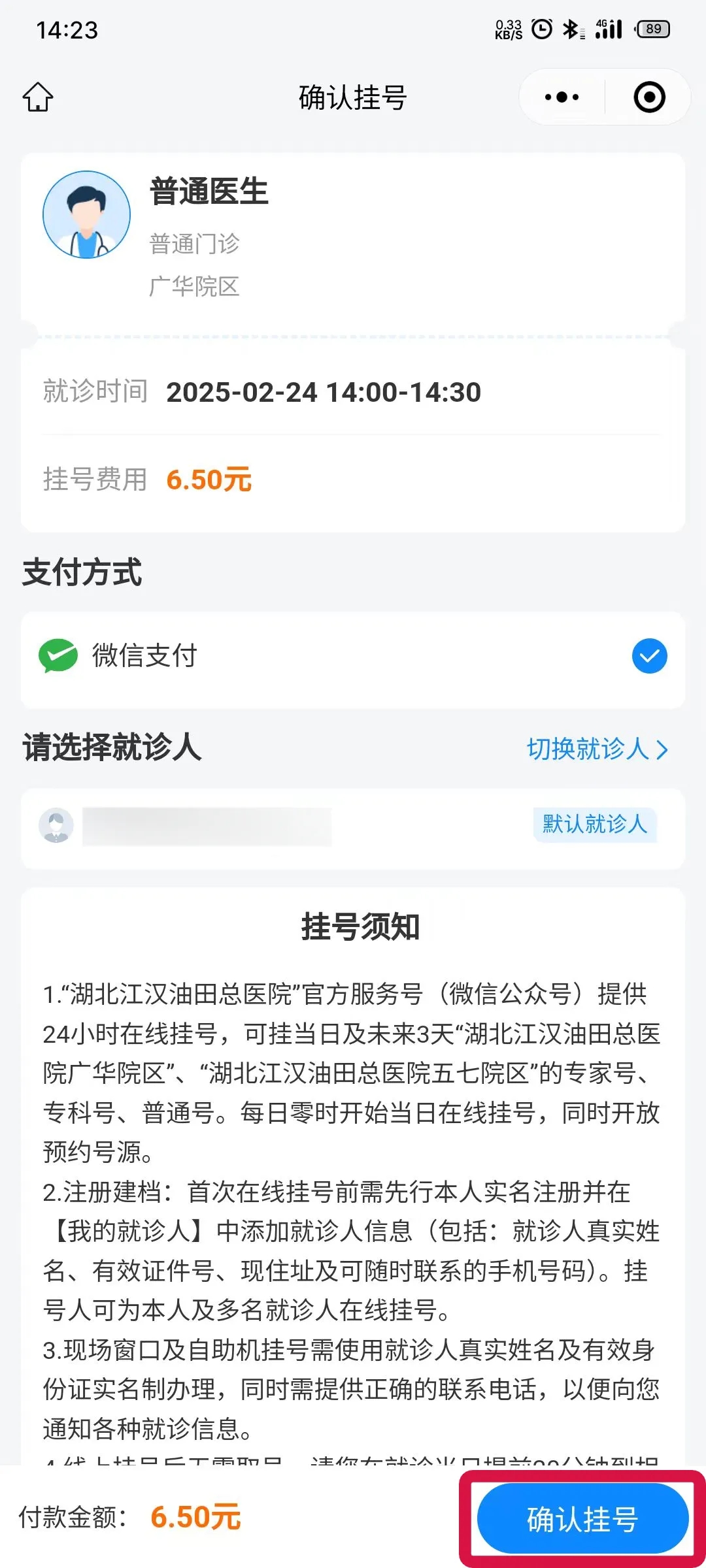This screenshot has width=706, height=1568.
Task: Tap 切换就诊人 to switch patient
Action: 597,749
